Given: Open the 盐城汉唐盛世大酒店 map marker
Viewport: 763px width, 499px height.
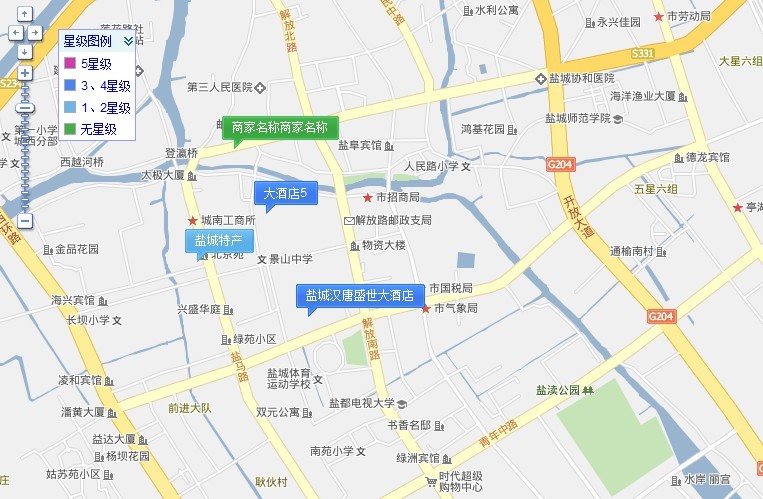Looking at the screenshot, I should tap(359, 296).
